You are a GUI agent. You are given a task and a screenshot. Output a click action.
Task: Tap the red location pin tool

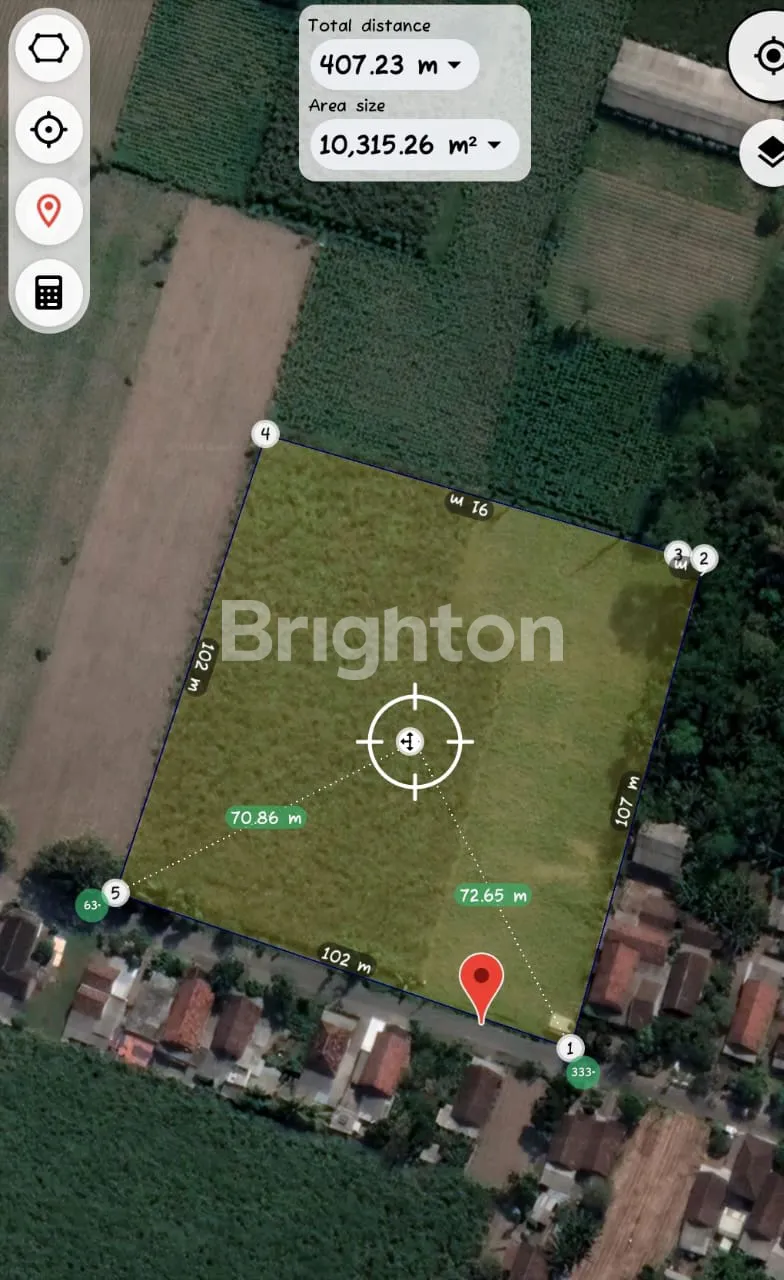click(48, 211)
